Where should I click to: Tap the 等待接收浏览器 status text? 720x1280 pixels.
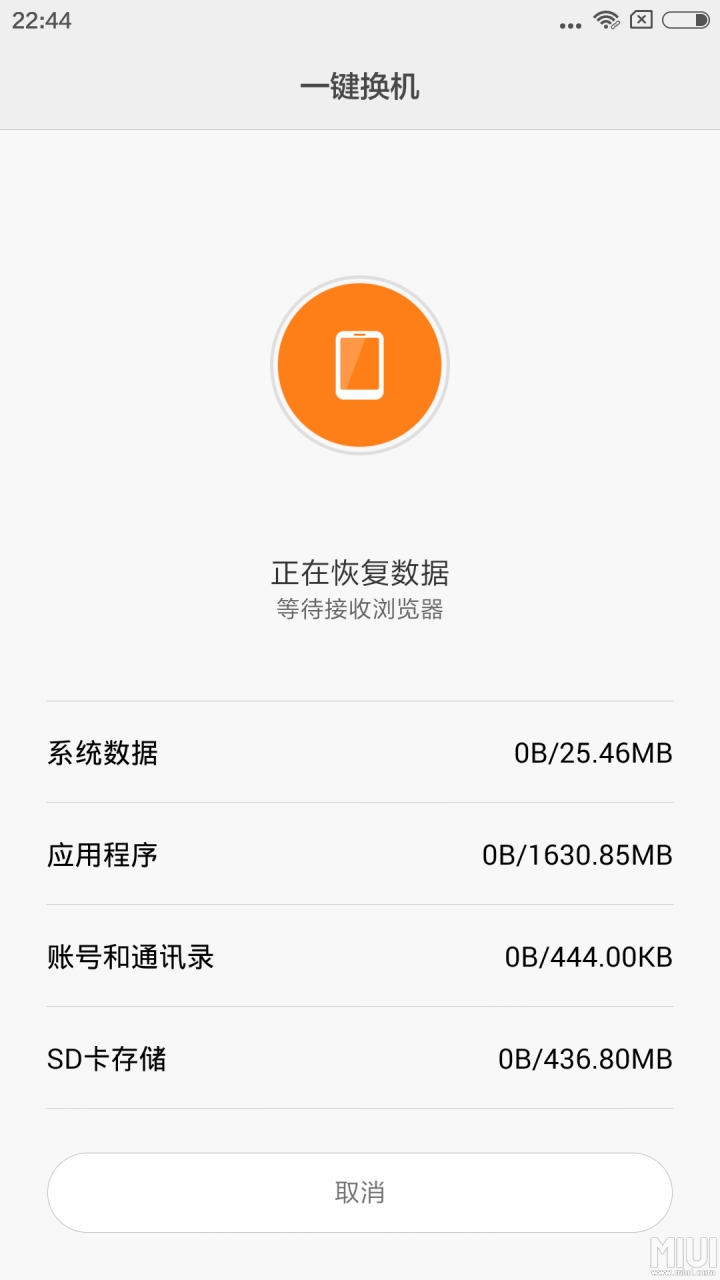[x=360, y=610]
